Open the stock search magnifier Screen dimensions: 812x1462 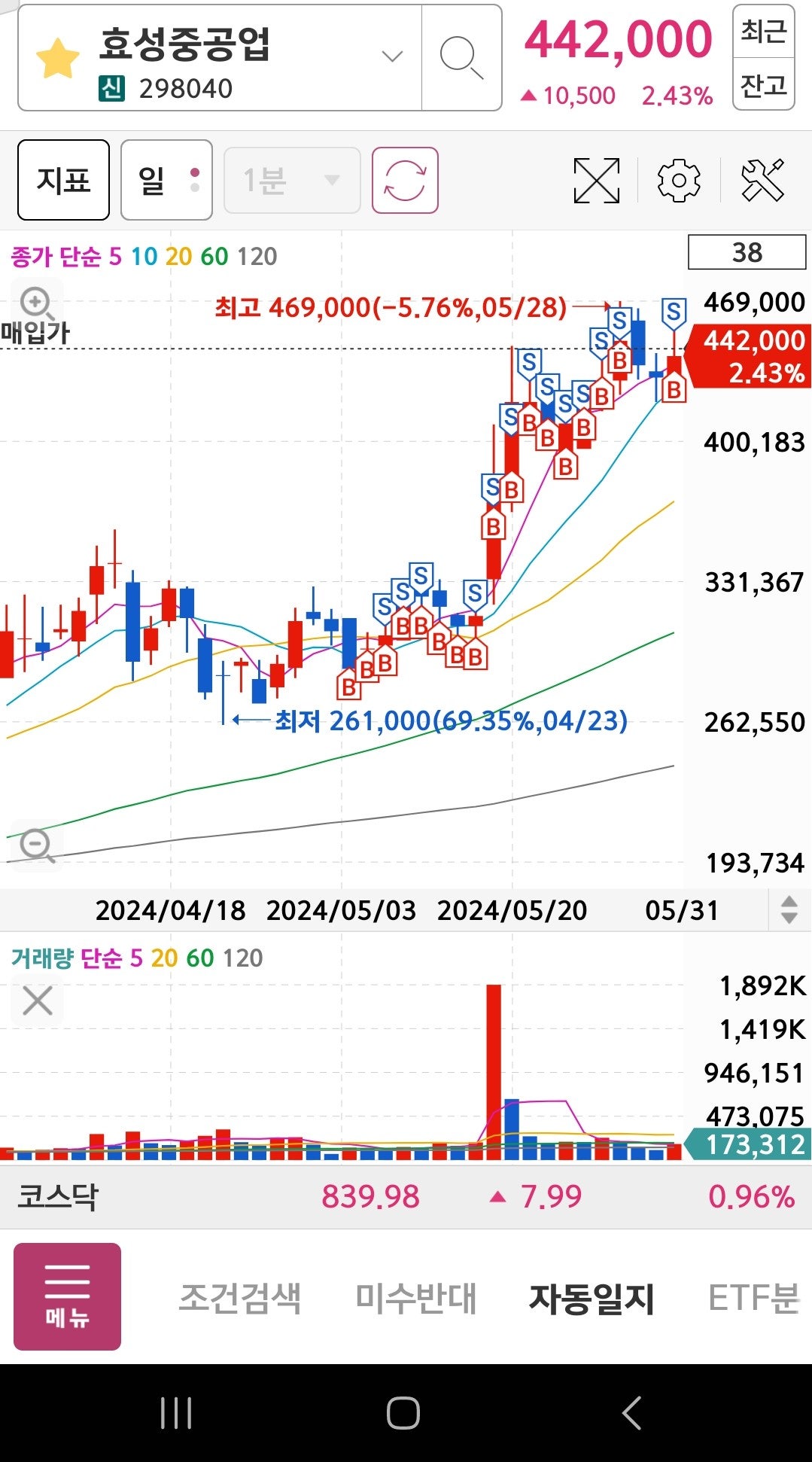(461, 58)
